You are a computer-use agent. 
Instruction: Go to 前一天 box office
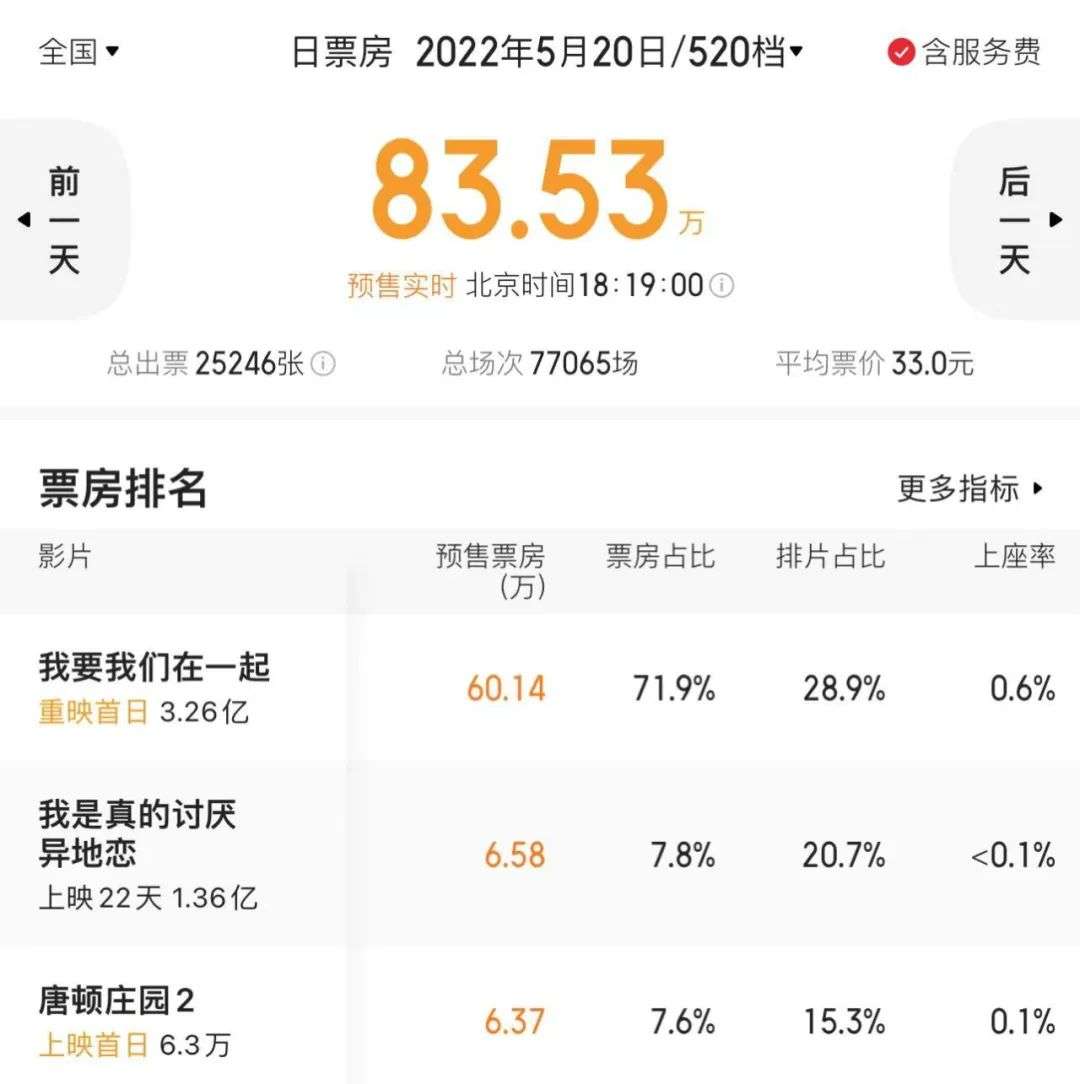(x=62, y=220)
